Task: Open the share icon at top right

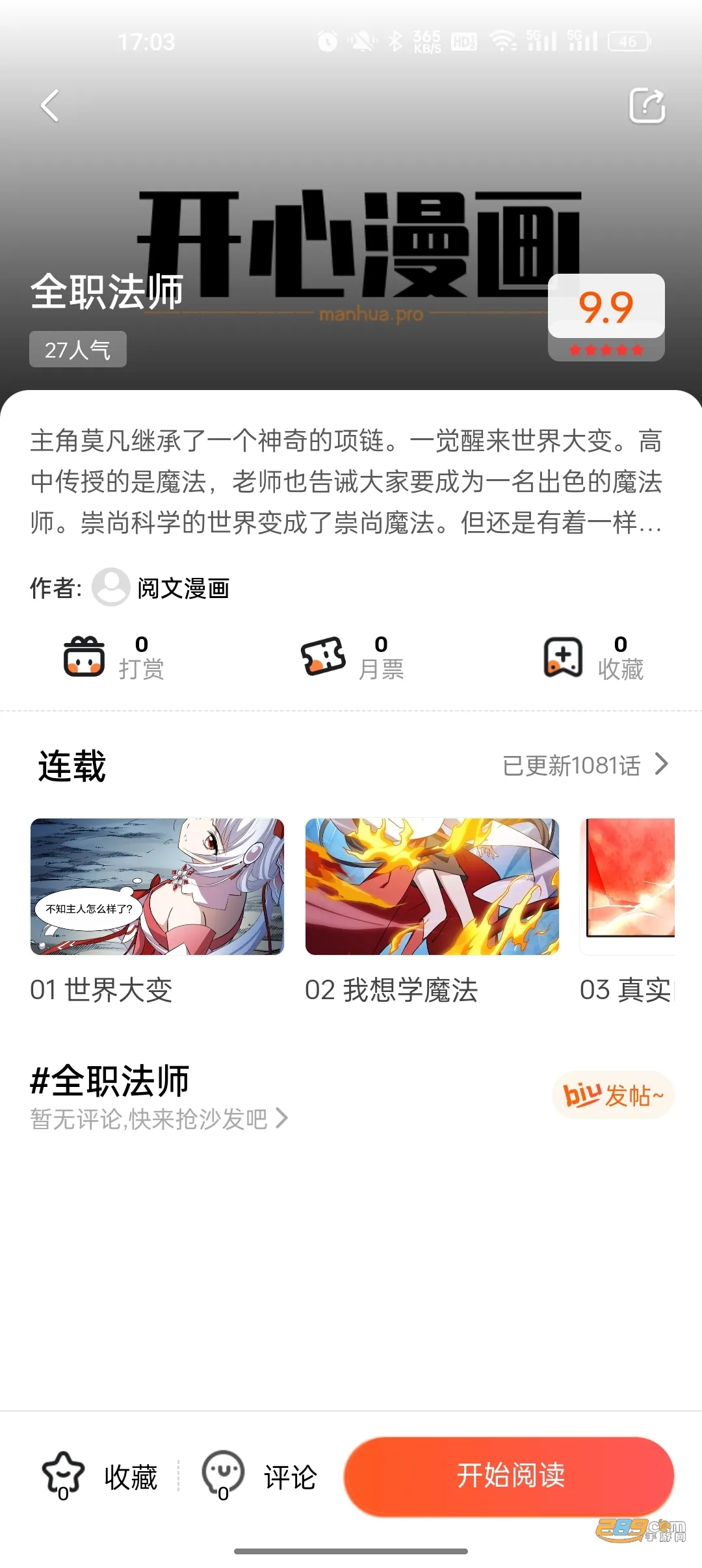Action: click(x=649, y=106)
